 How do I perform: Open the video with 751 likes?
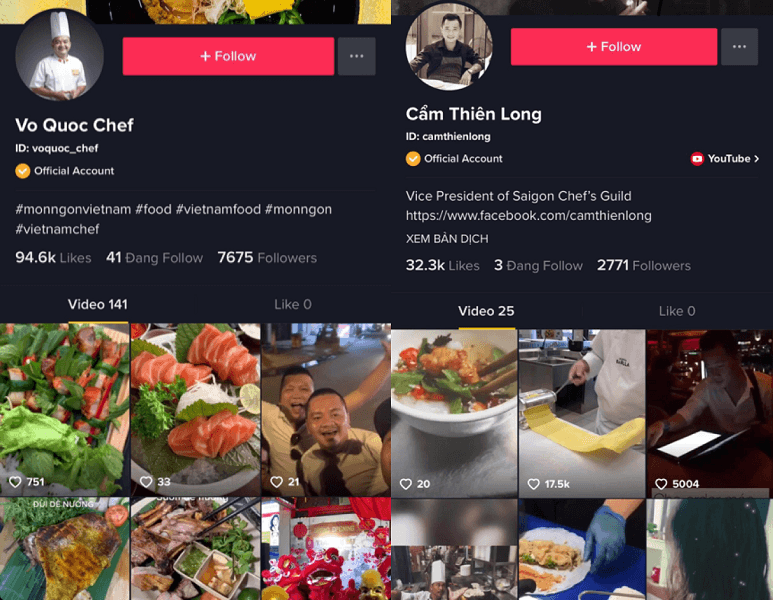pyautogui.click(x=65, y=410)
